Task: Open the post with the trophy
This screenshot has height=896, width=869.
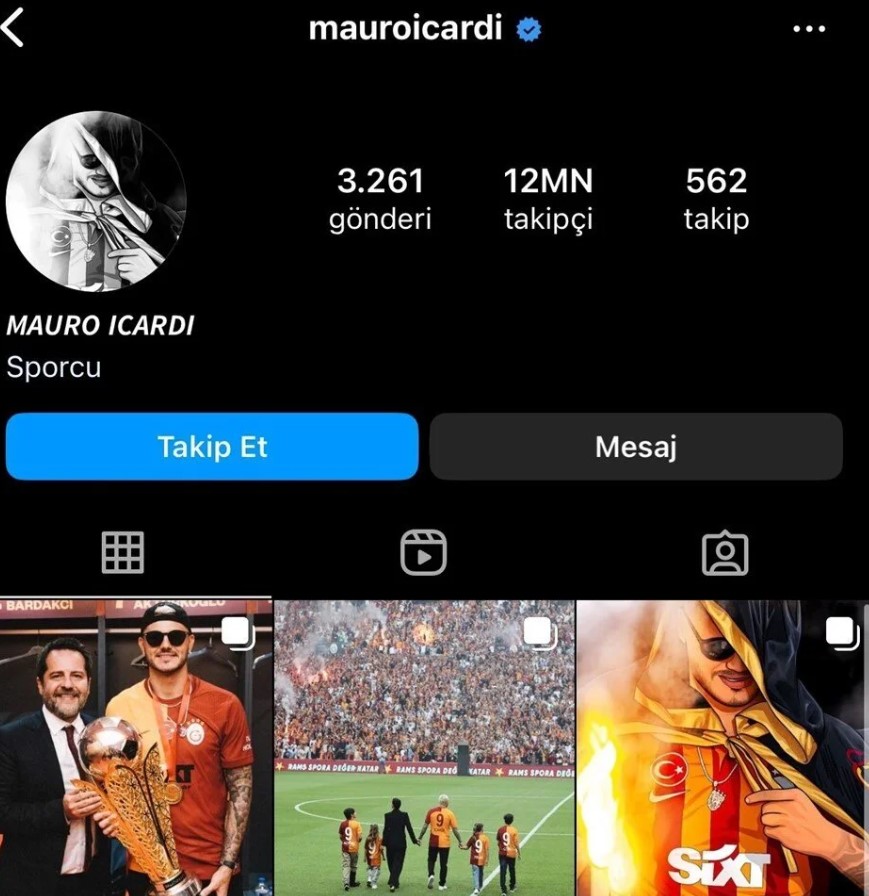Action: [x=135, y=748]
